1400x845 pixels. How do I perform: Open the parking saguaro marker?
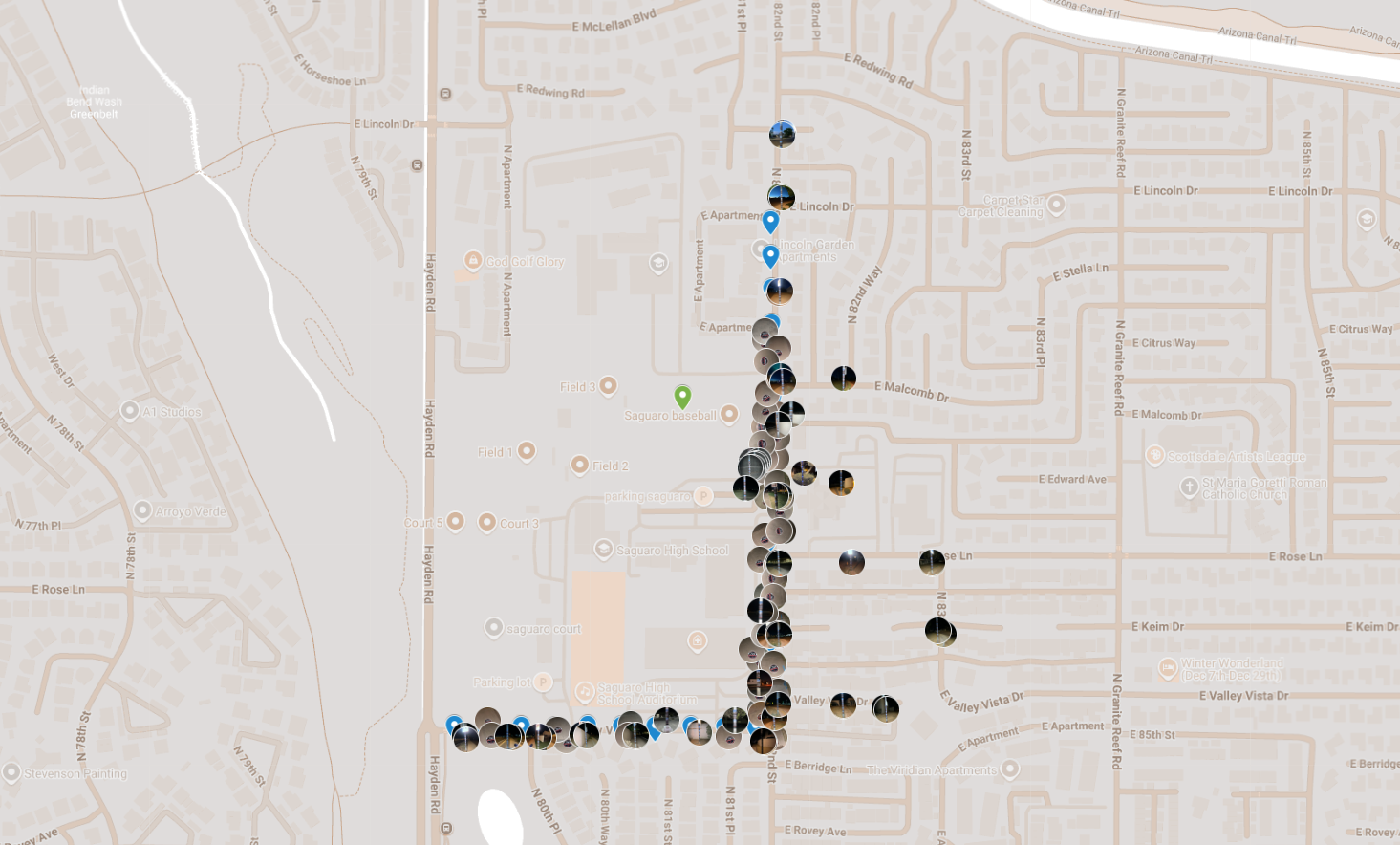(703, 495)
